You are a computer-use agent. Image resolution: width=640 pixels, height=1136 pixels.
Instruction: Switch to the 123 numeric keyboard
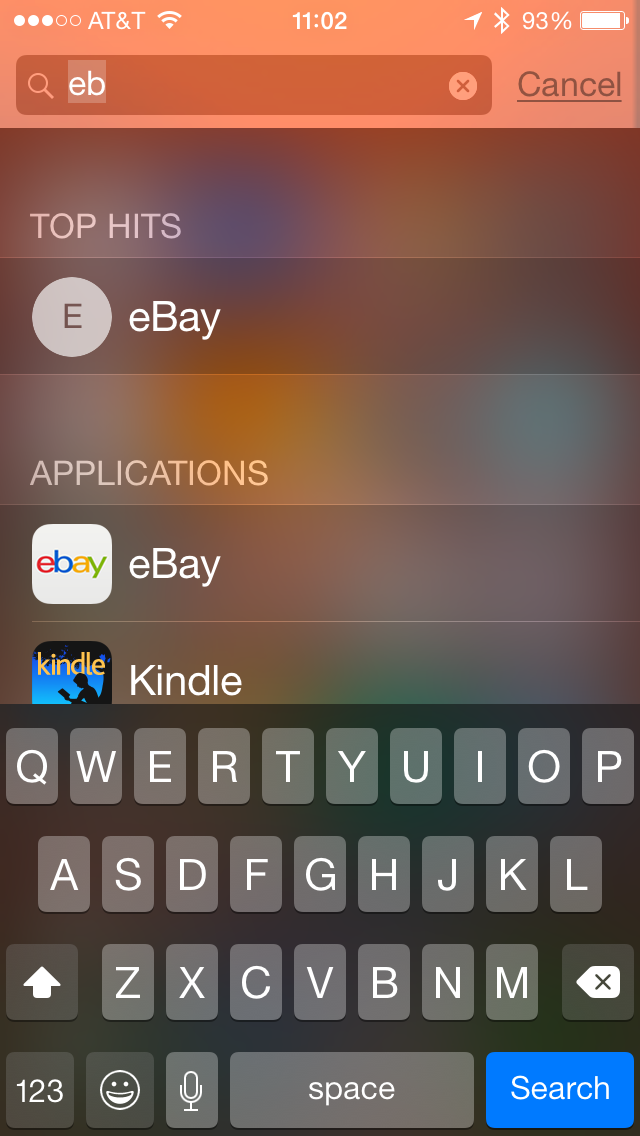[x=40, y=1089]
